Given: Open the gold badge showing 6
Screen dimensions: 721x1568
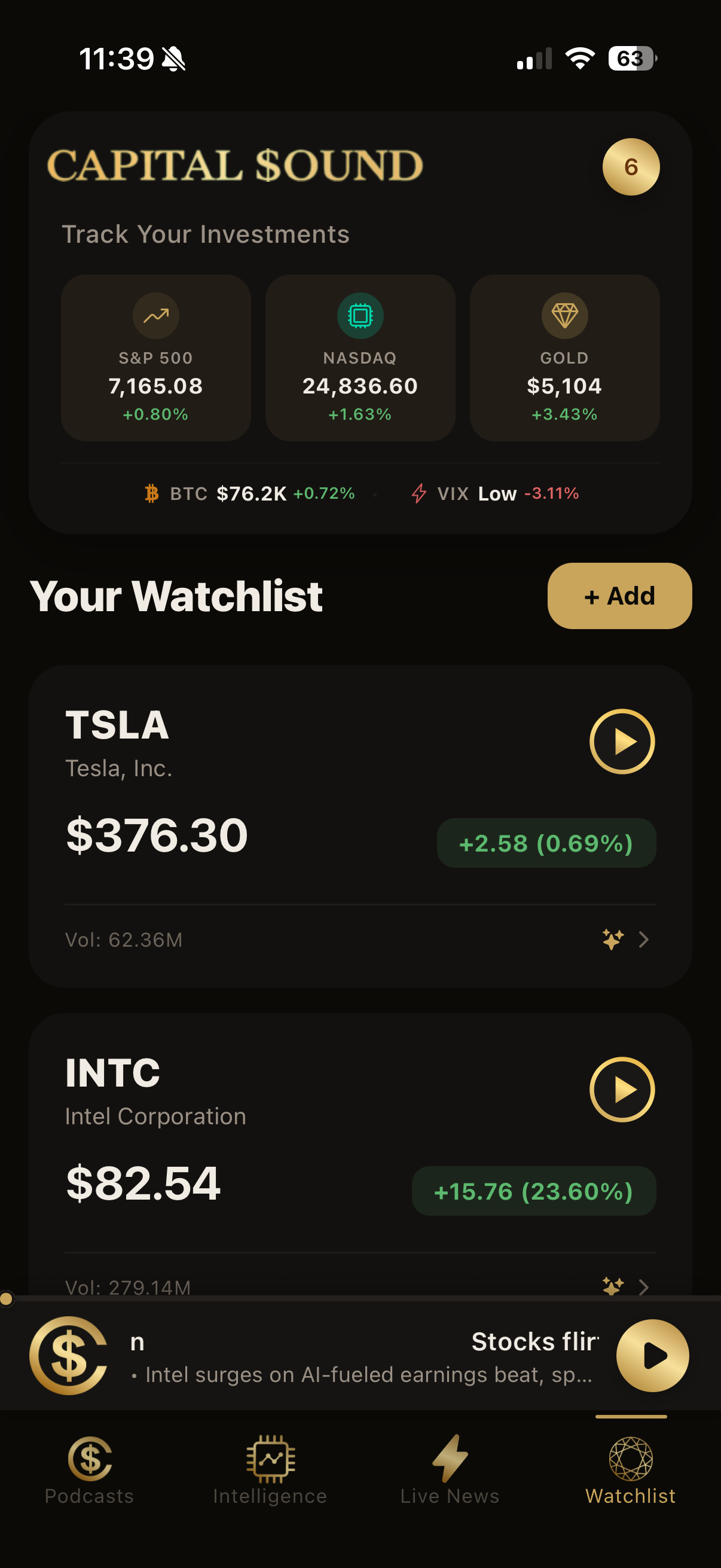Looking at the screenshot, I should (x=630, y=167).
